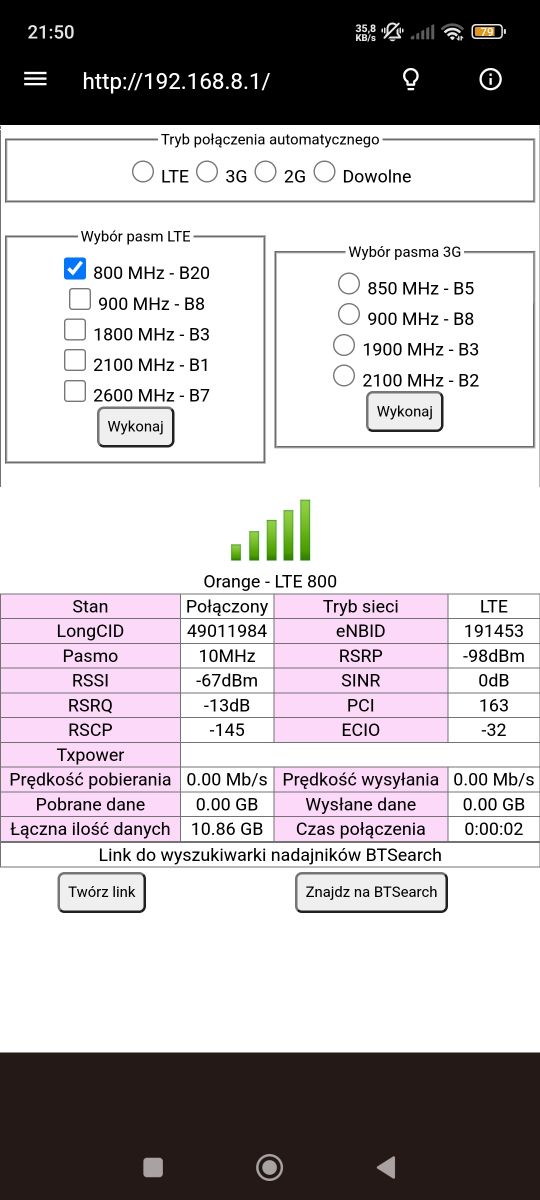Tap Wykonaj under 3G band selection
Screen dimensions: 540x1200
(404, 411)
